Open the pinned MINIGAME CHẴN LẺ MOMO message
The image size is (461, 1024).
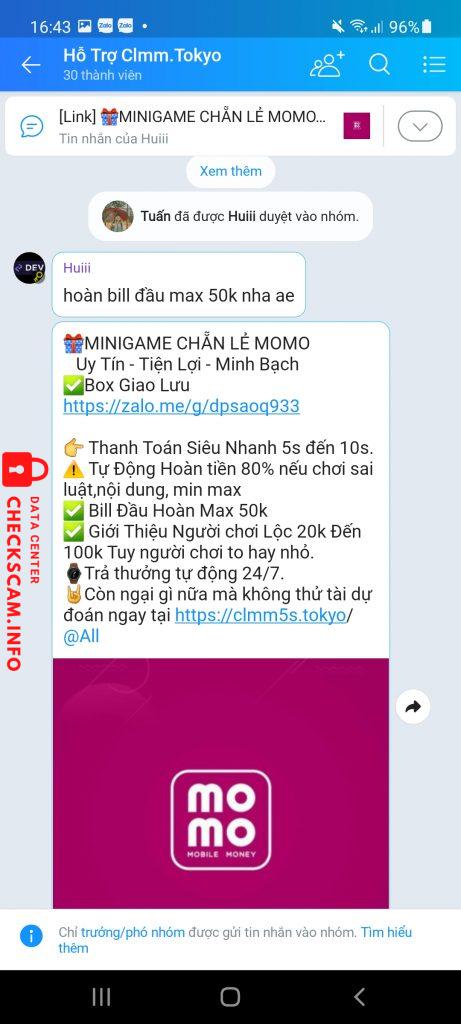click(x=193, y=126)
